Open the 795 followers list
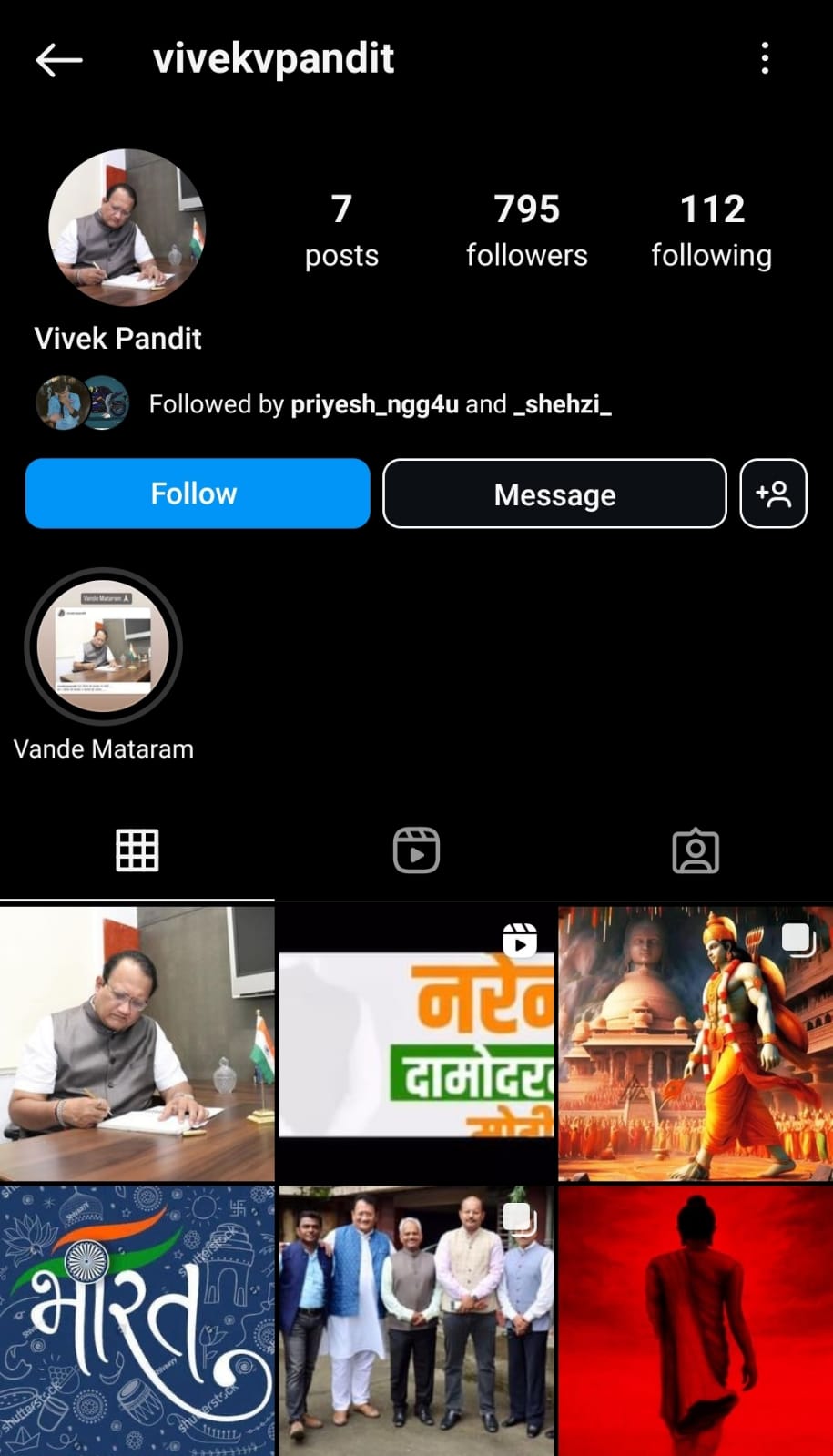 [526, 230]
